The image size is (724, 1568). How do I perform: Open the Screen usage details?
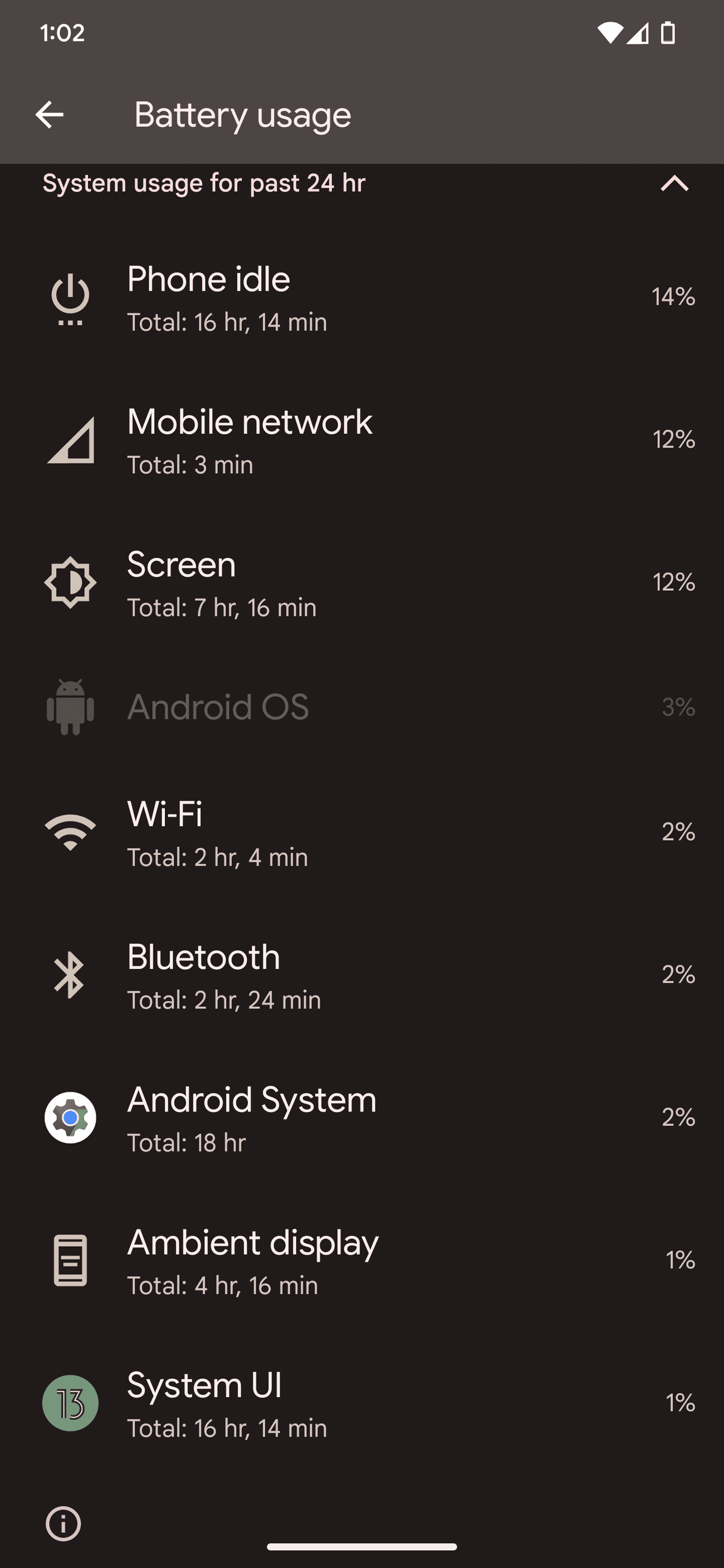click(x=361, y=582)
